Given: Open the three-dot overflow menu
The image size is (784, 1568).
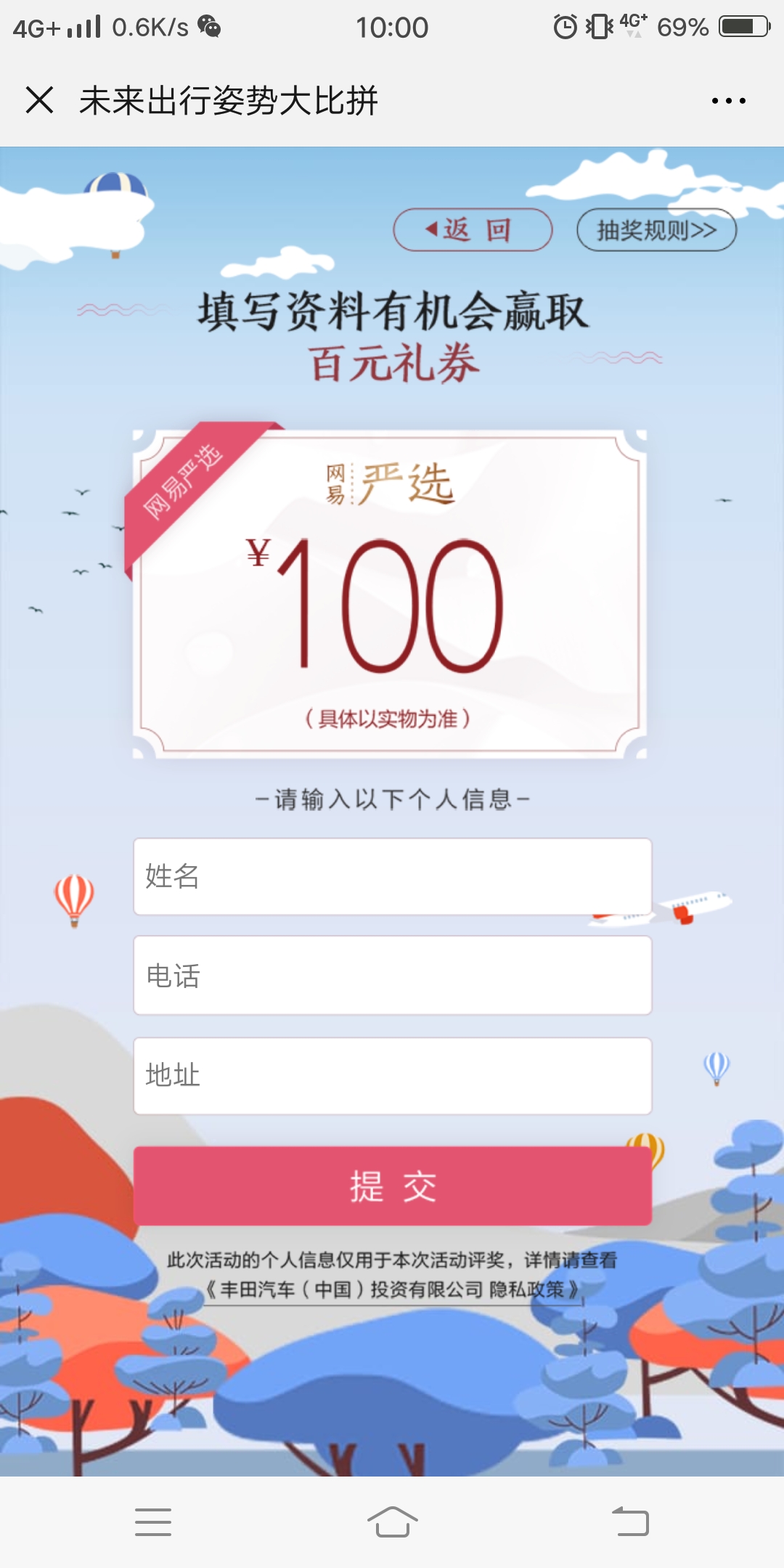Looking at the screenshot, I should tap(728, 101).
